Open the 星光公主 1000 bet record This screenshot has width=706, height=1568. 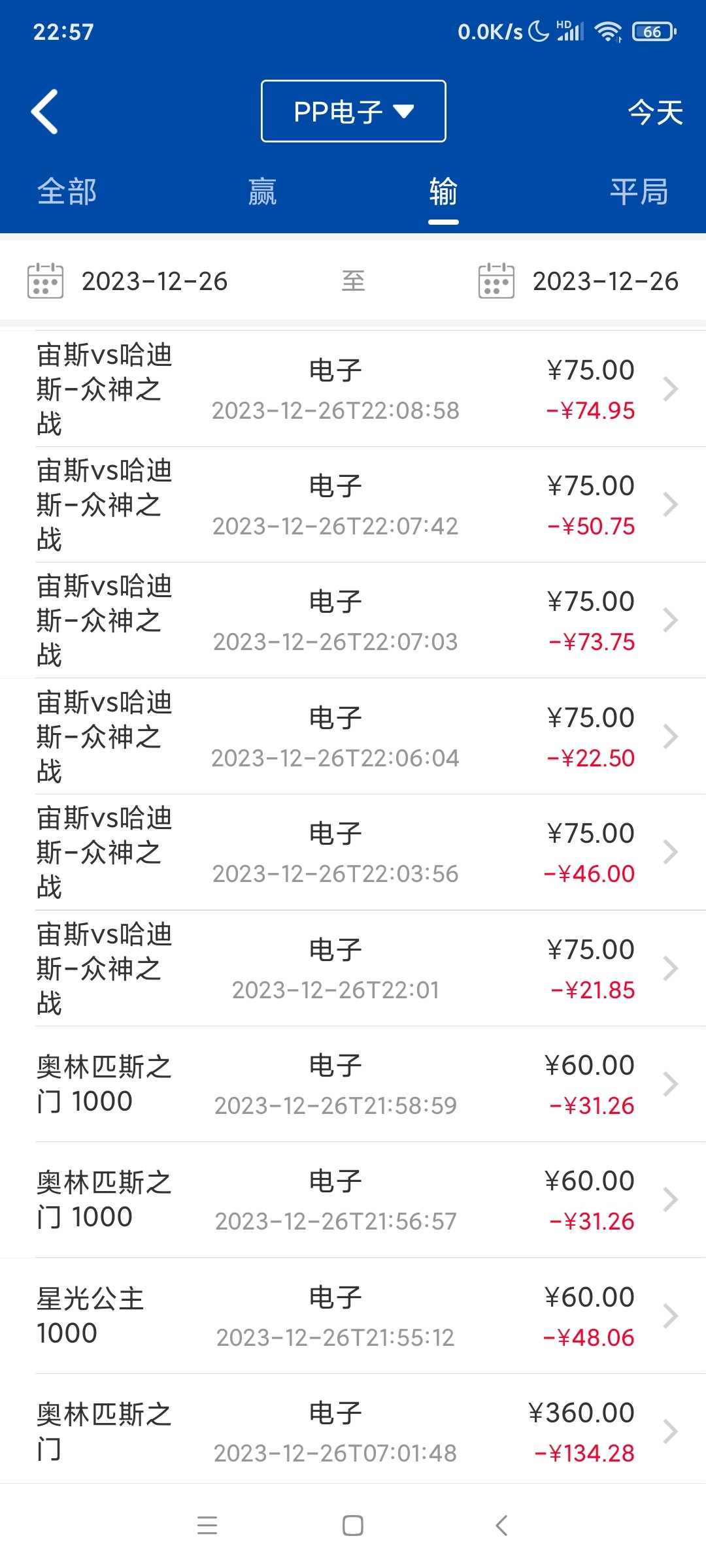(353, 1316)
